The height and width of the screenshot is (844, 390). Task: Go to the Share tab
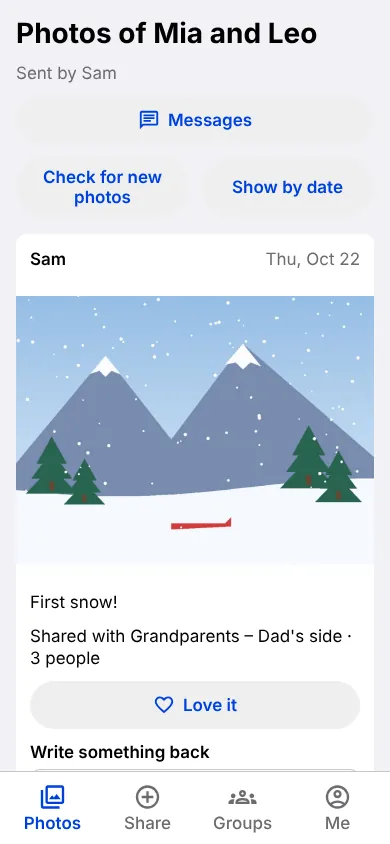[x=147, y=808]
